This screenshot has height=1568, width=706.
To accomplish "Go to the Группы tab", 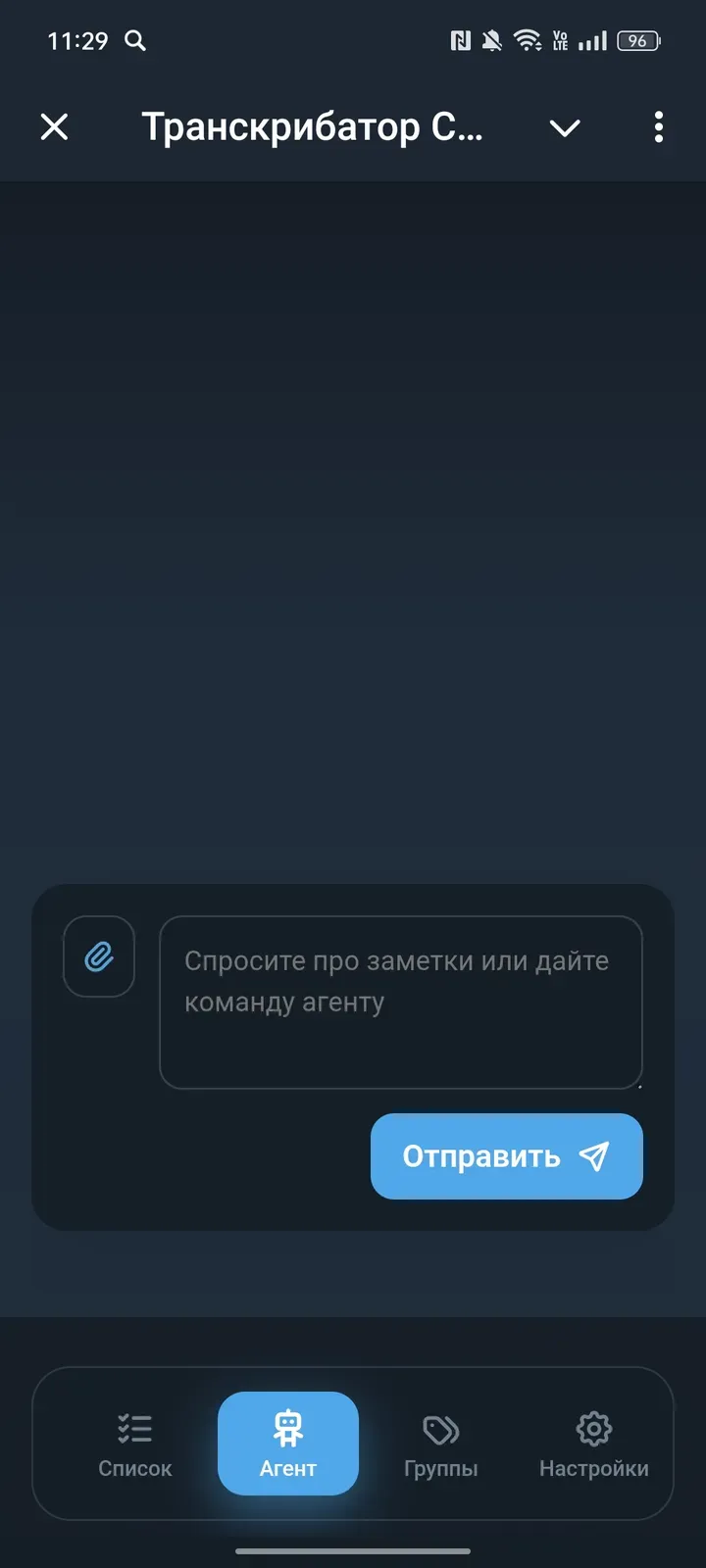I will tap(441, 1445).
